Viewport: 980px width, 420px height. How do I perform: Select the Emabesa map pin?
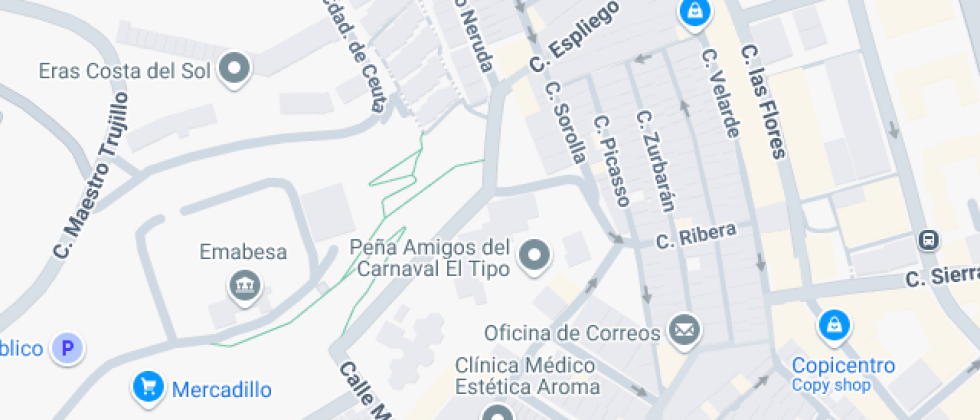tap(243, 286)
